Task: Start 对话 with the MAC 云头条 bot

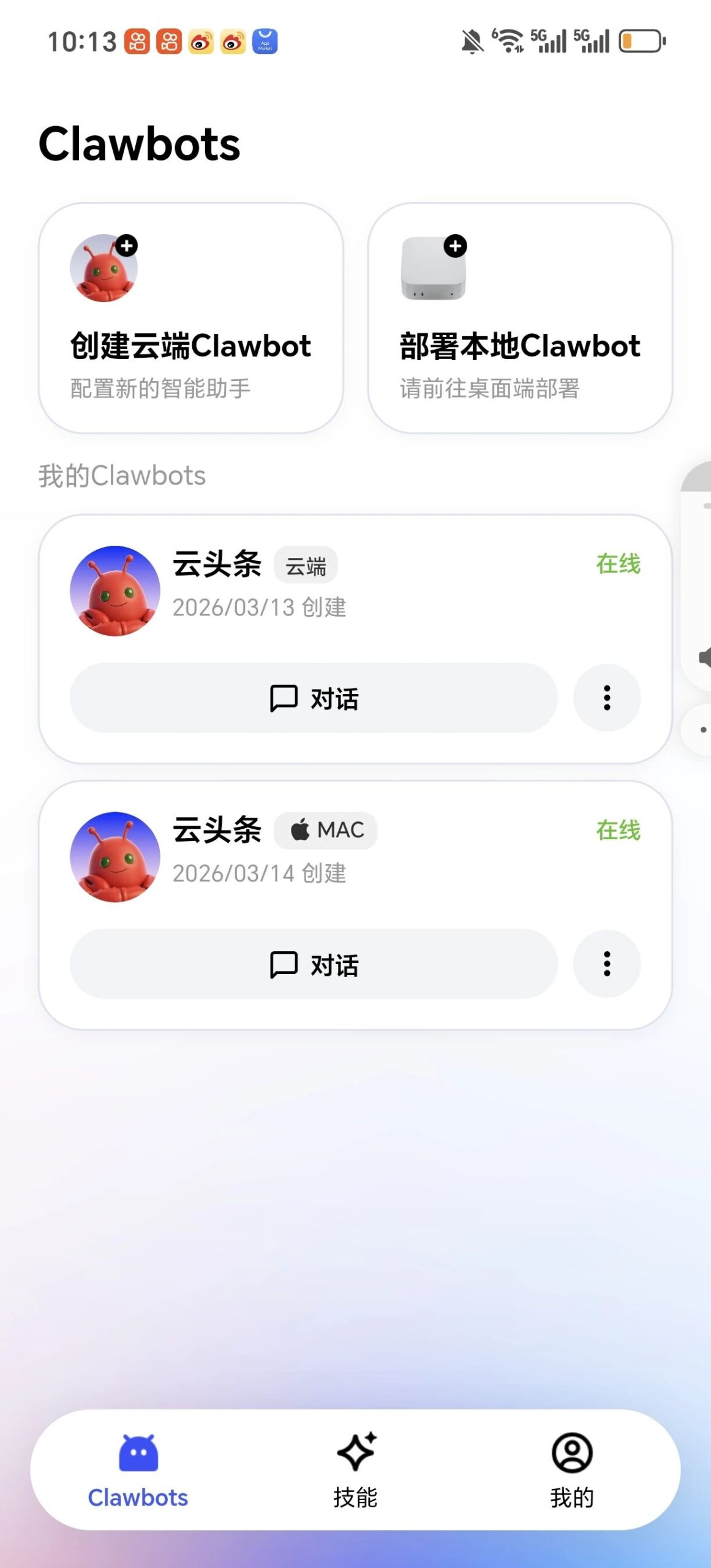Action: 314,964
